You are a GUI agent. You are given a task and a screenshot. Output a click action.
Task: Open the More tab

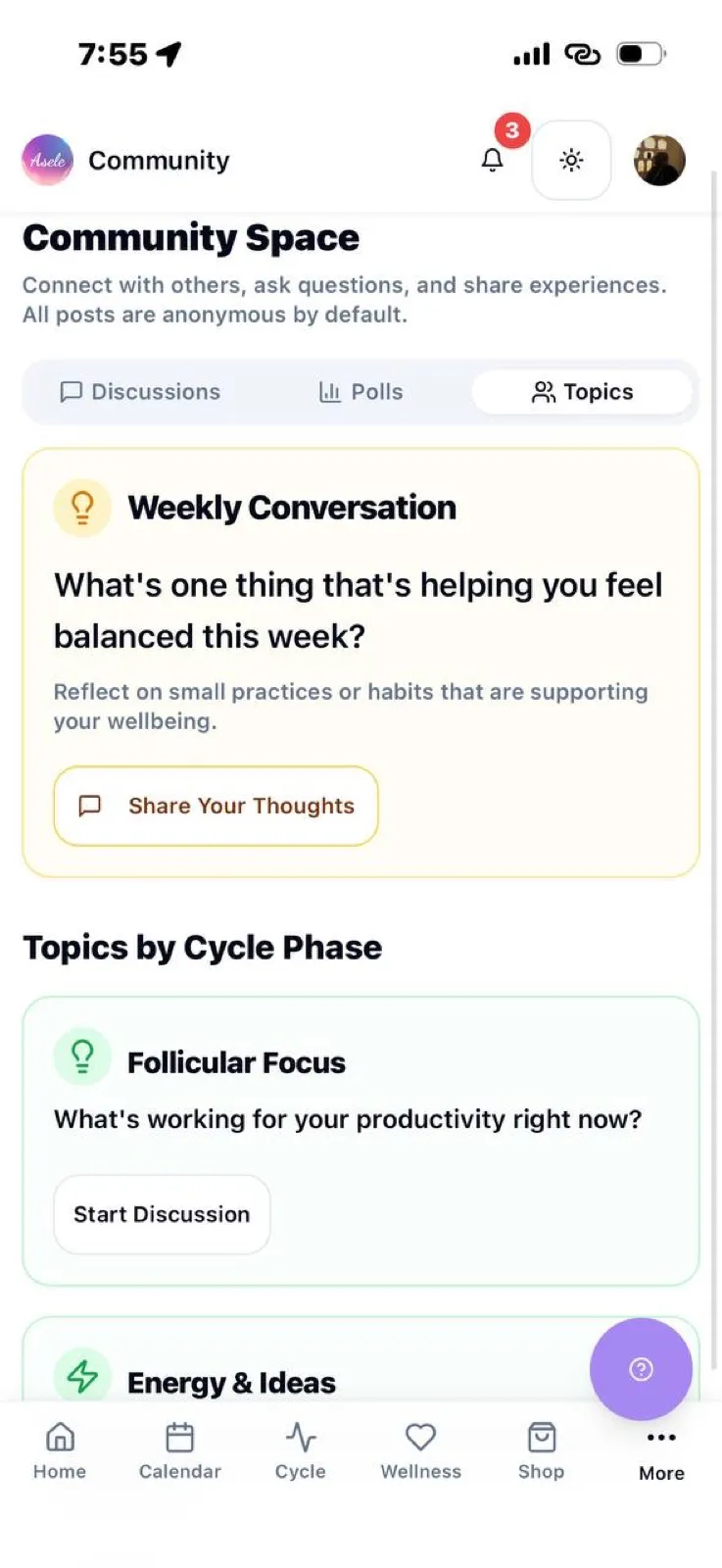coord(661,1453)
